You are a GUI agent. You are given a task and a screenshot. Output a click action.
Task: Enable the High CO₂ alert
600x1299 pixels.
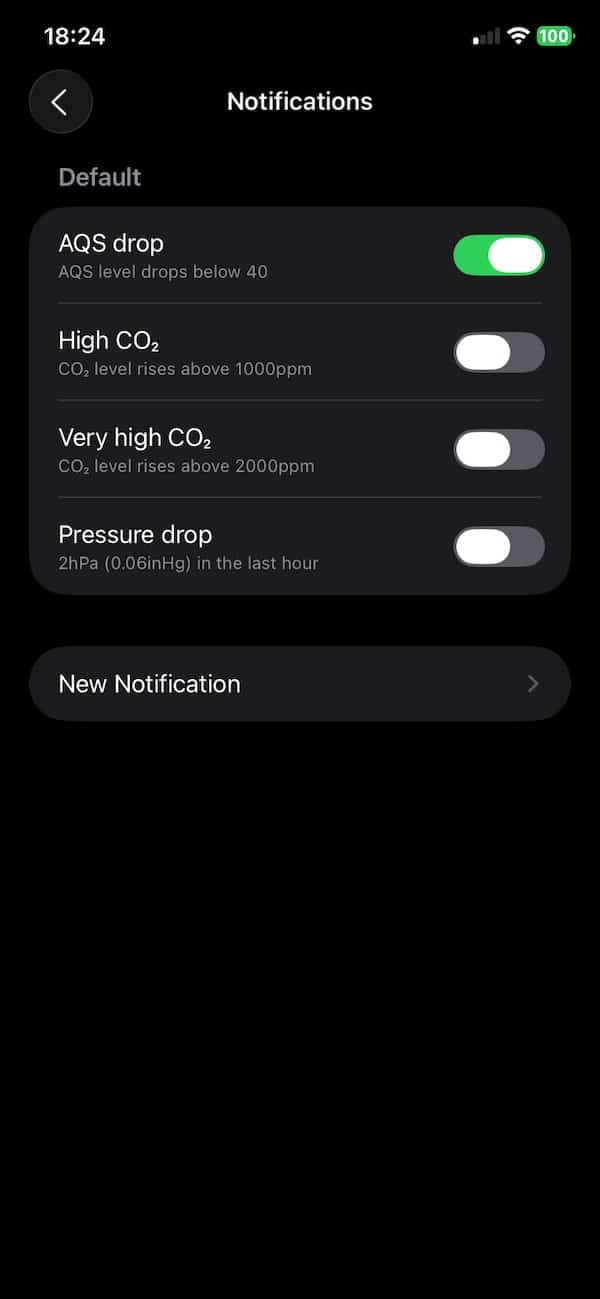click(x=499, y=352)
